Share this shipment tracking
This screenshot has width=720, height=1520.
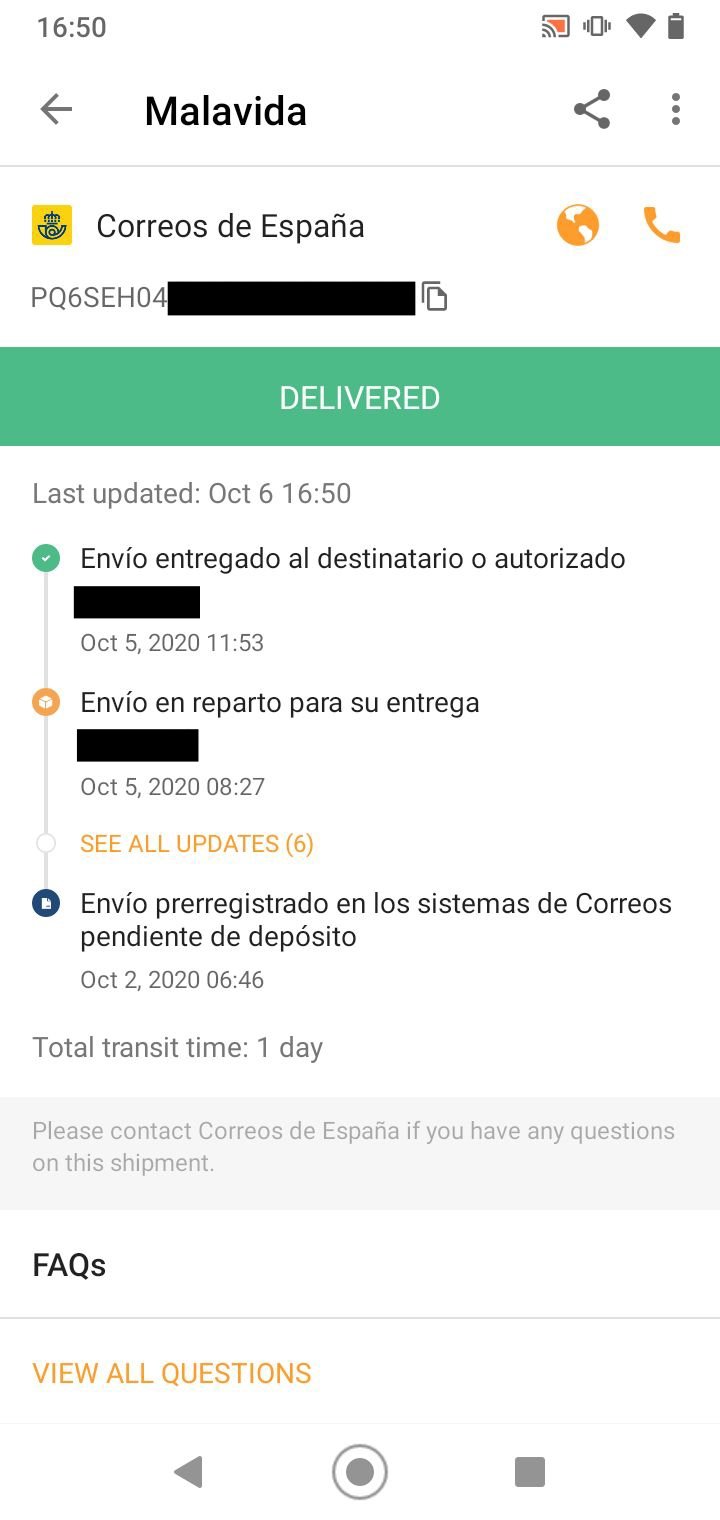point(592,109)
